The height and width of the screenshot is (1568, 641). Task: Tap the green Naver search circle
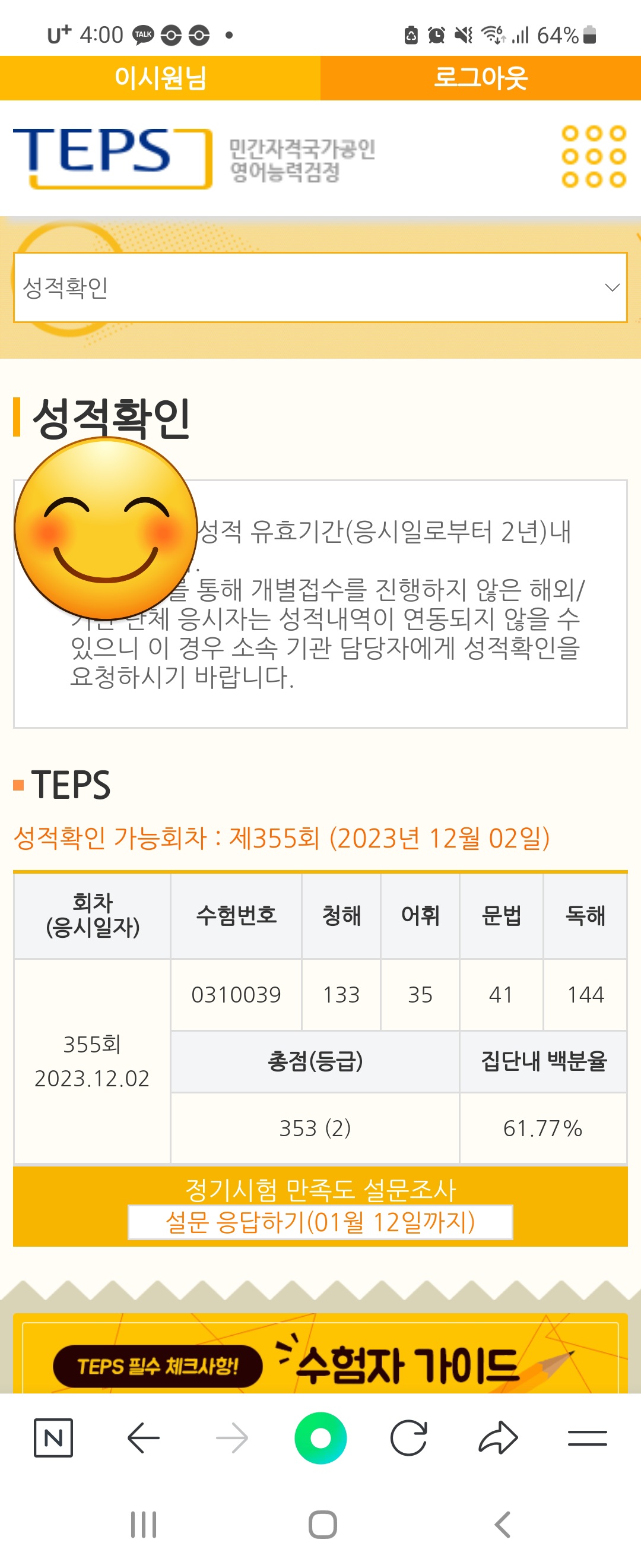(x=320, y=1438)
